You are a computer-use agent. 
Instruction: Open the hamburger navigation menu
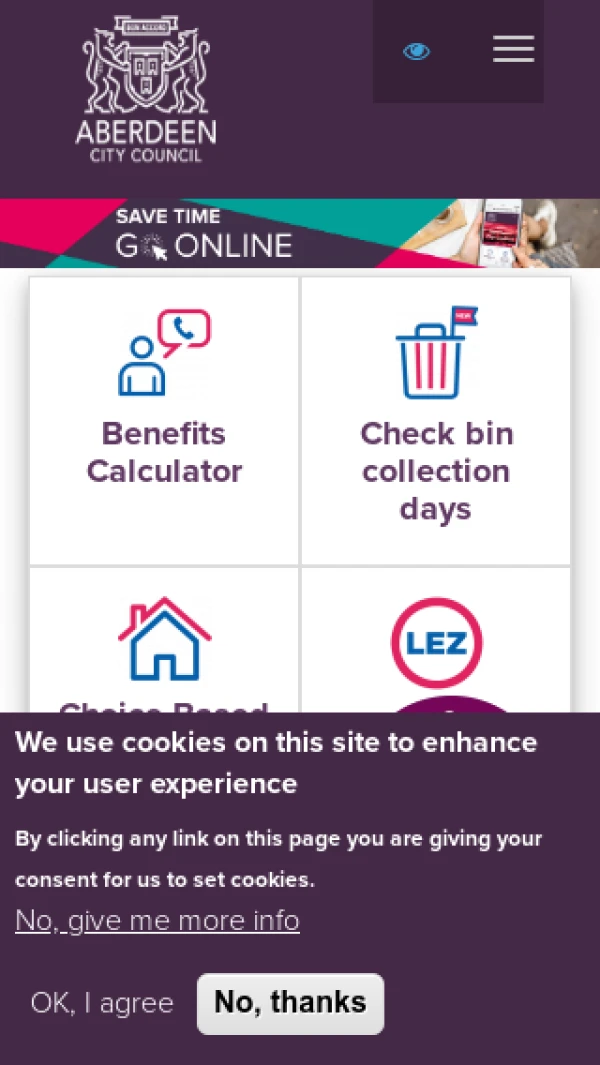coord(513,50)
